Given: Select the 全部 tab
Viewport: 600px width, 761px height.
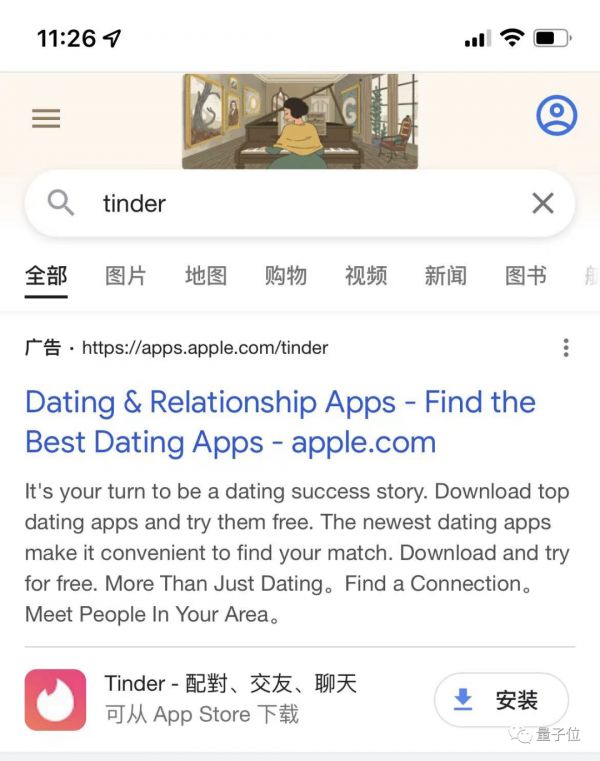Looking at the screenshot, I should point(46,276).
